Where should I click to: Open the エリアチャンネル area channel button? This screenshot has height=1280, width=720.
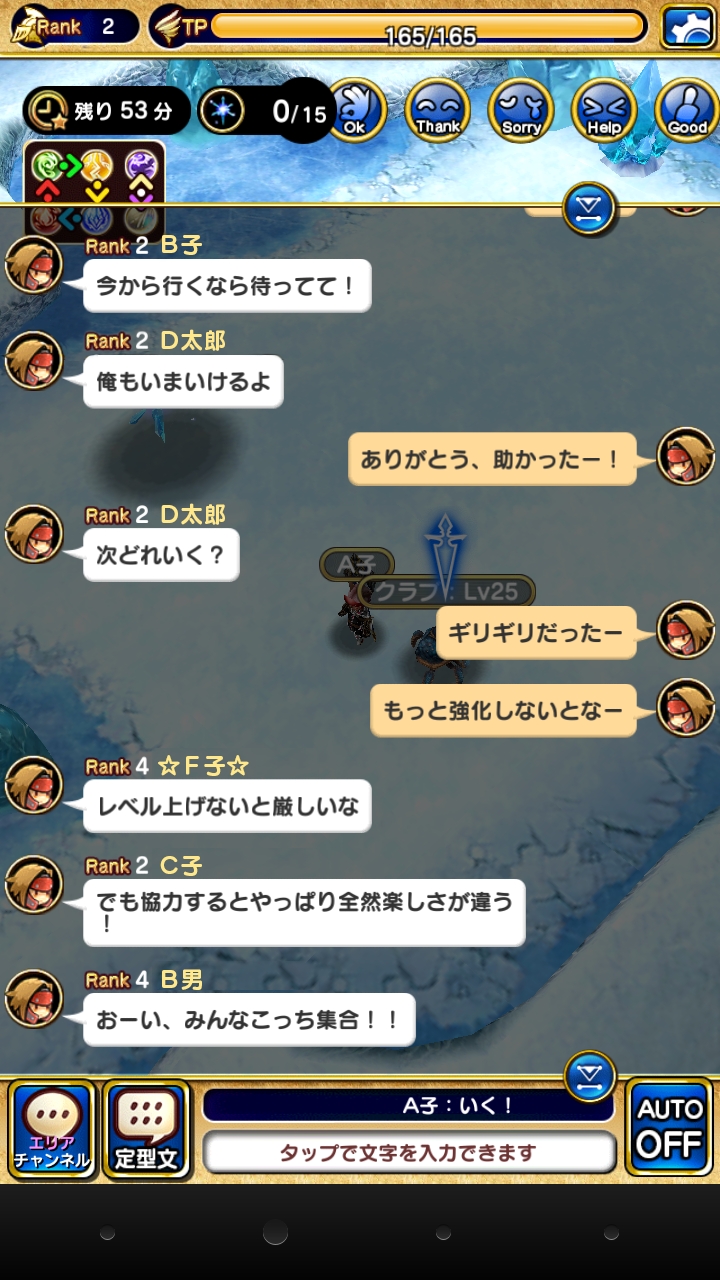coord(51,1129)
